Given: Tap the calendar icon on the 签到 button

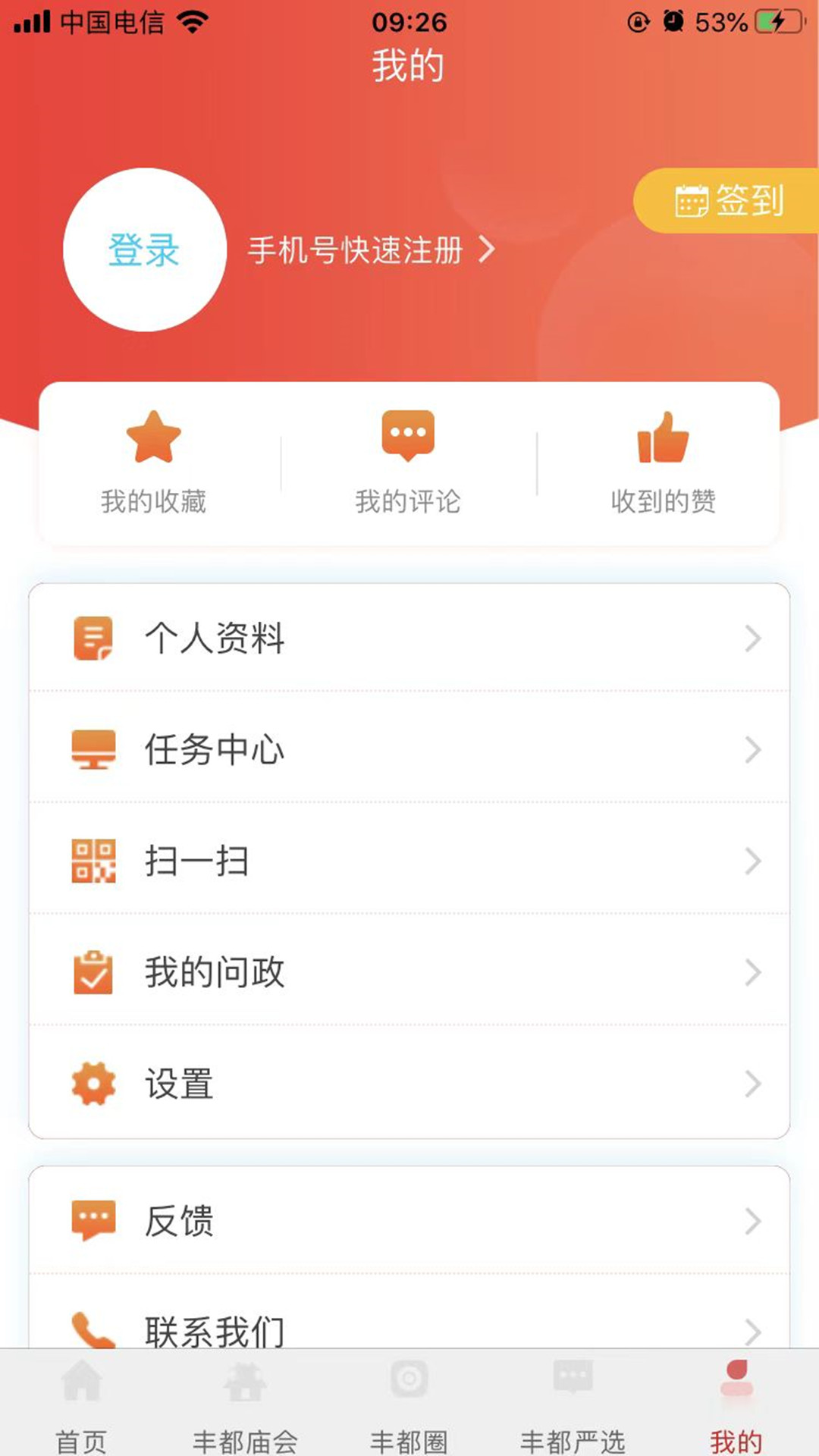Looking at the screenshot, I should click(x=692, y=201).
